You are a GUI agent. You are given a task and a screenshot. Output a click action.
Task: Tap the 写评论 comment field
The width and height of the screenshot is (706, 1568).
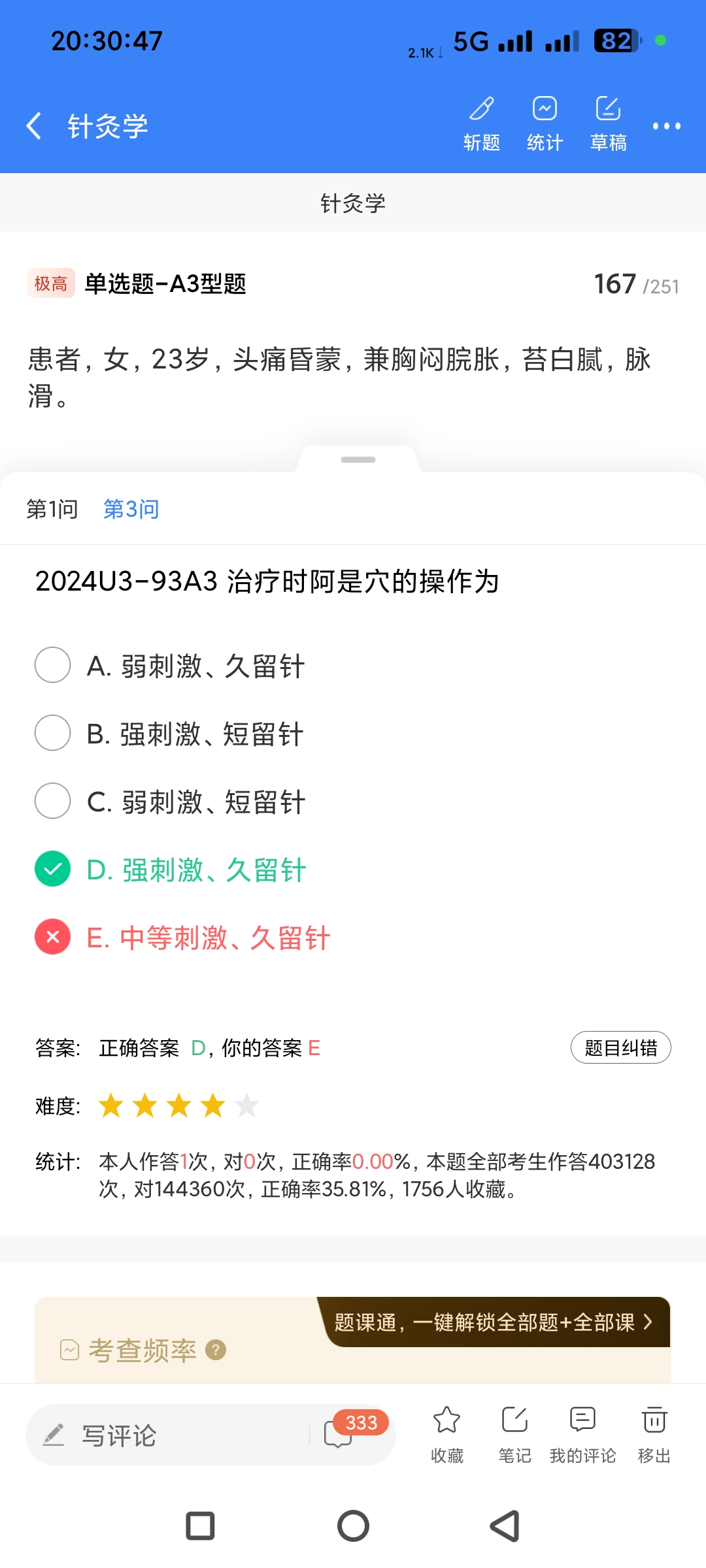(163, 1435)
